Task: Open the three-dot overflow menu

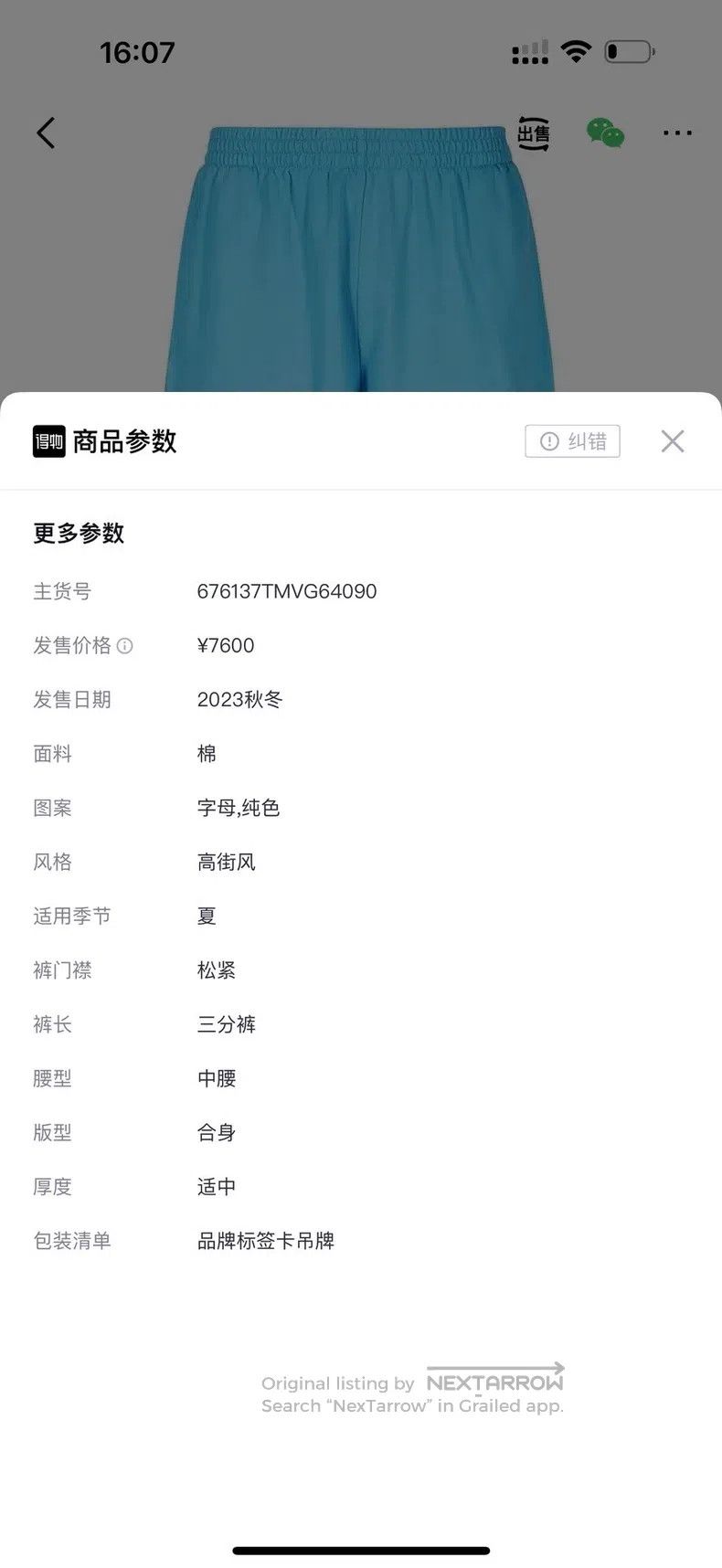Action: point(677,133)
